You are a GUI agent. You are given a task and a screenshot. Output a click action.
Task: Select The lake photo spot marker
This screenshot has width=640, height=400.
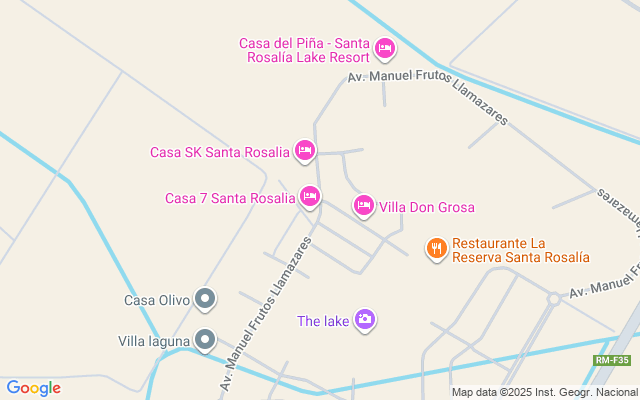pos(365,319)
